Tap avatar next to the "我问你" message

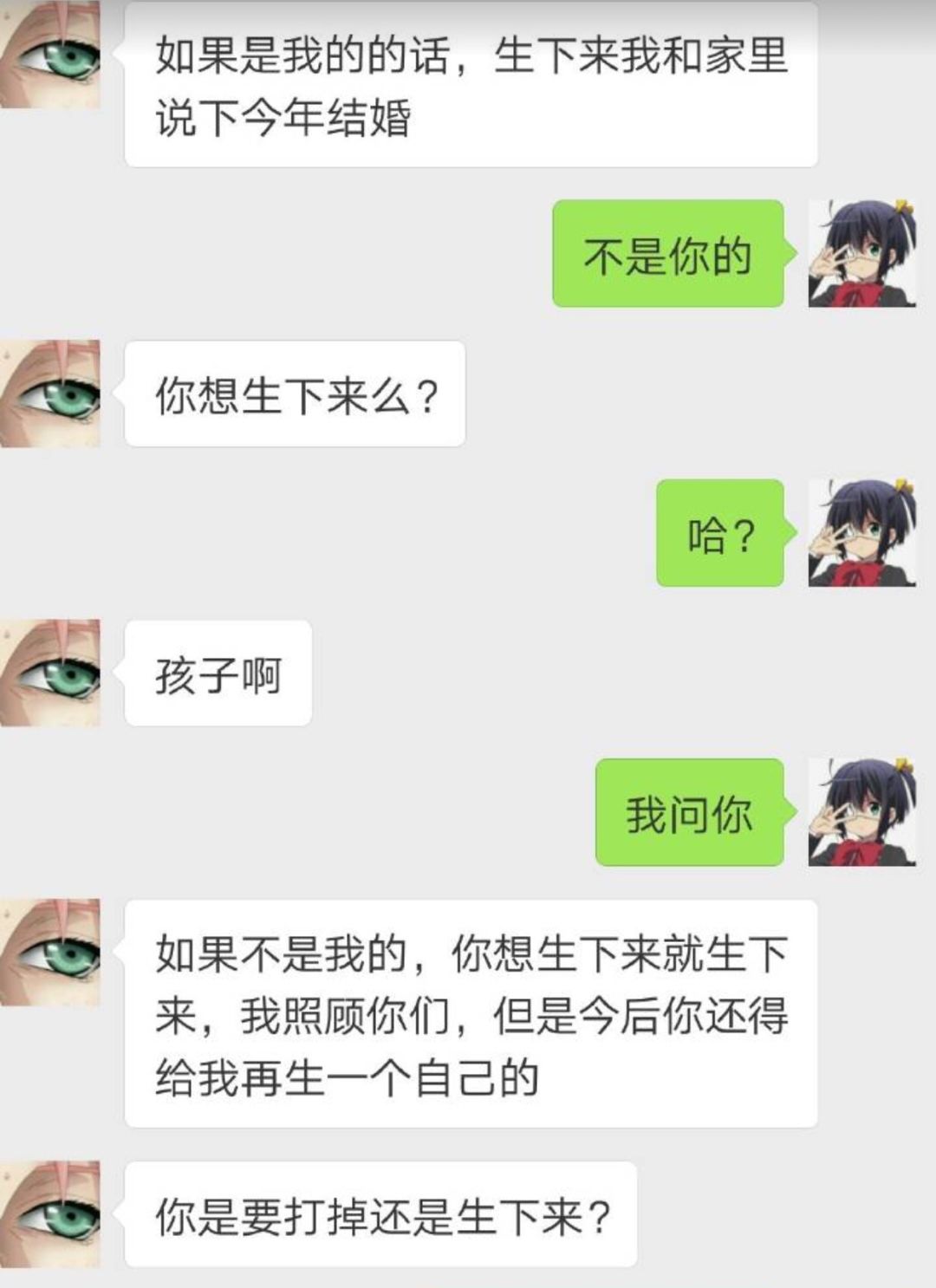tap(861, 812)
